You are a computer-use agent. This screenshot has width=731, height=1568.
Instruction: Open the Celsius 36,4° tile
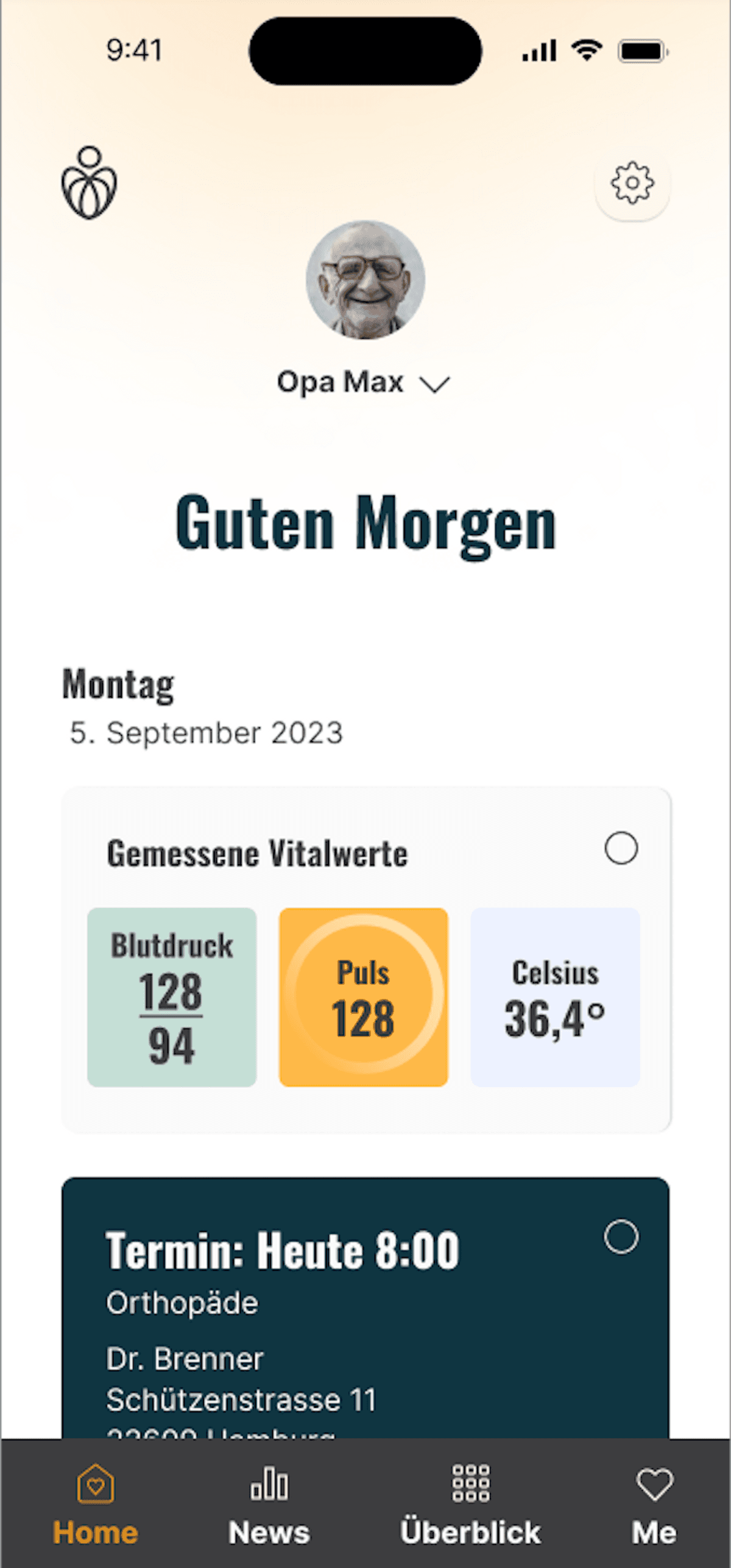tap(555, 997)
